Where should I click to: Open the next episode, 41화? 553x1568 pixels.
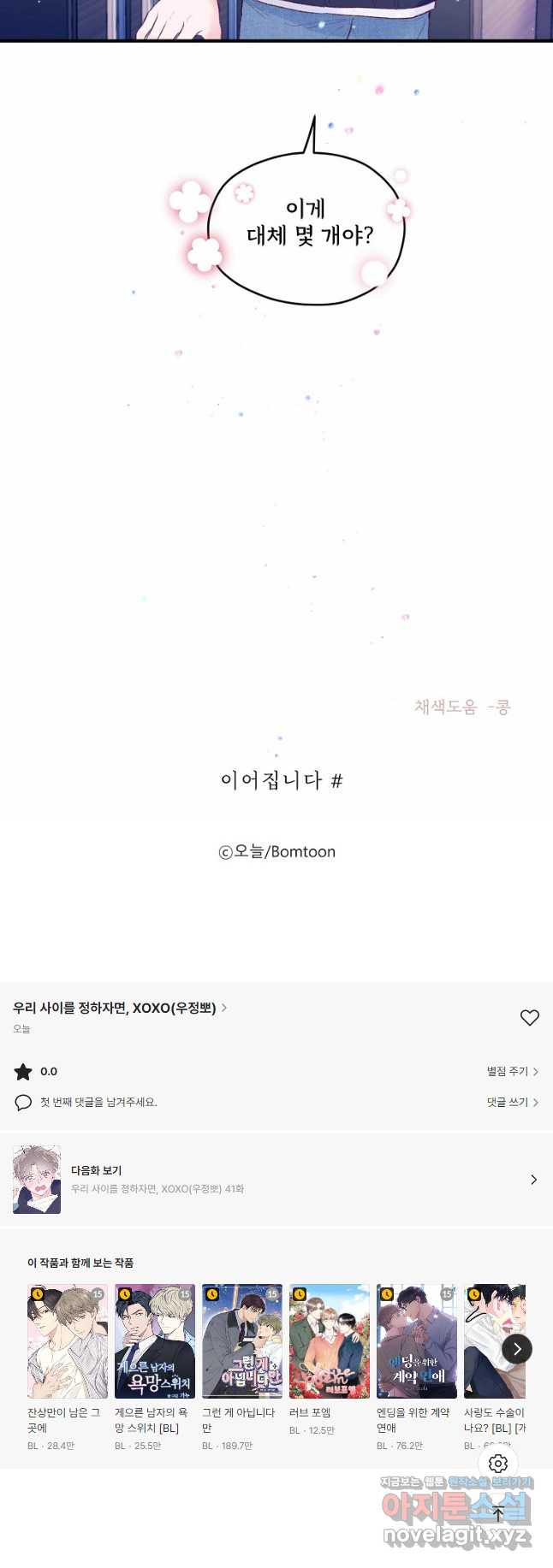click(276, 1179)
